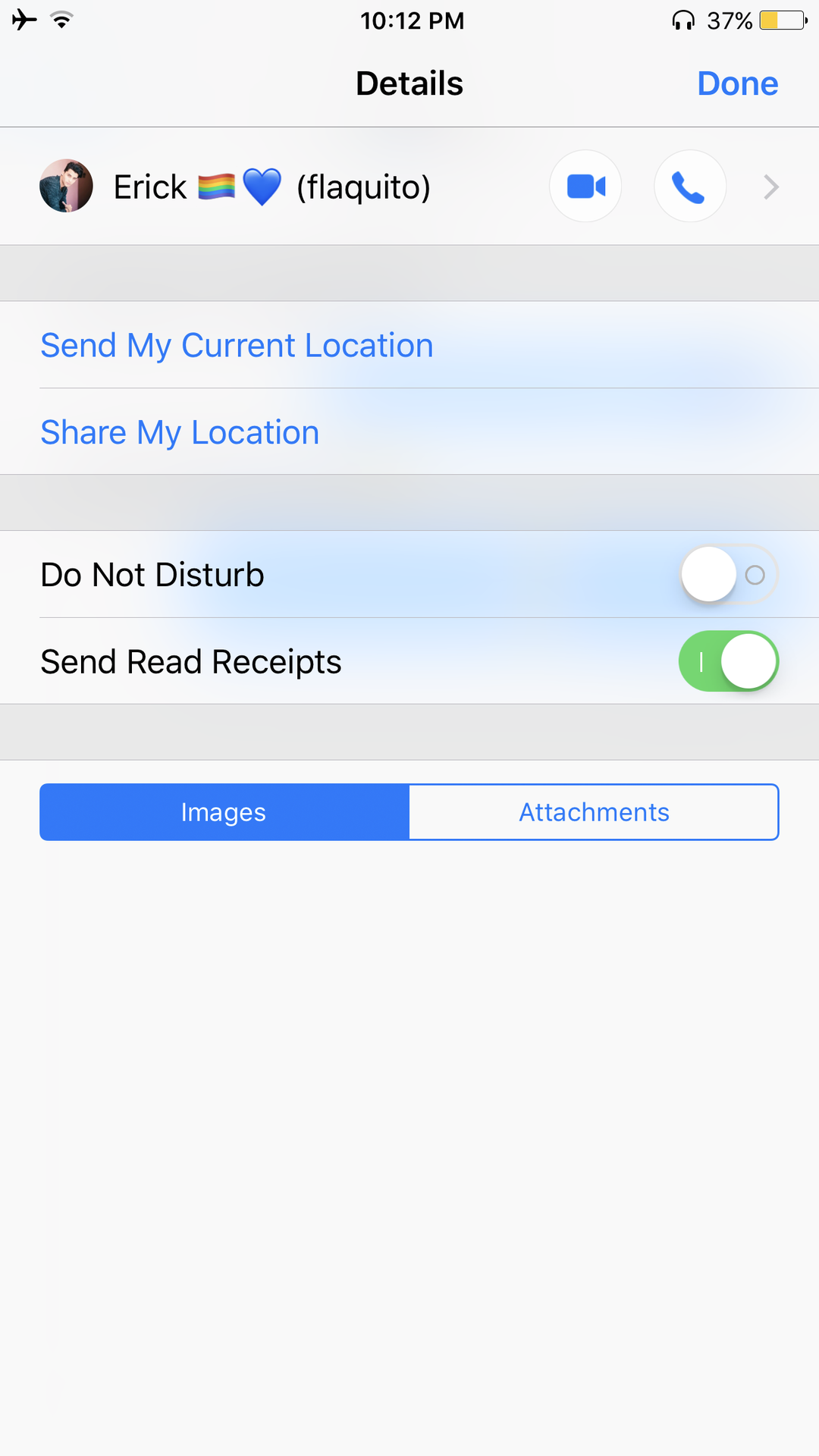
Task: Start a video call with Erick
Action: [585, 186]
